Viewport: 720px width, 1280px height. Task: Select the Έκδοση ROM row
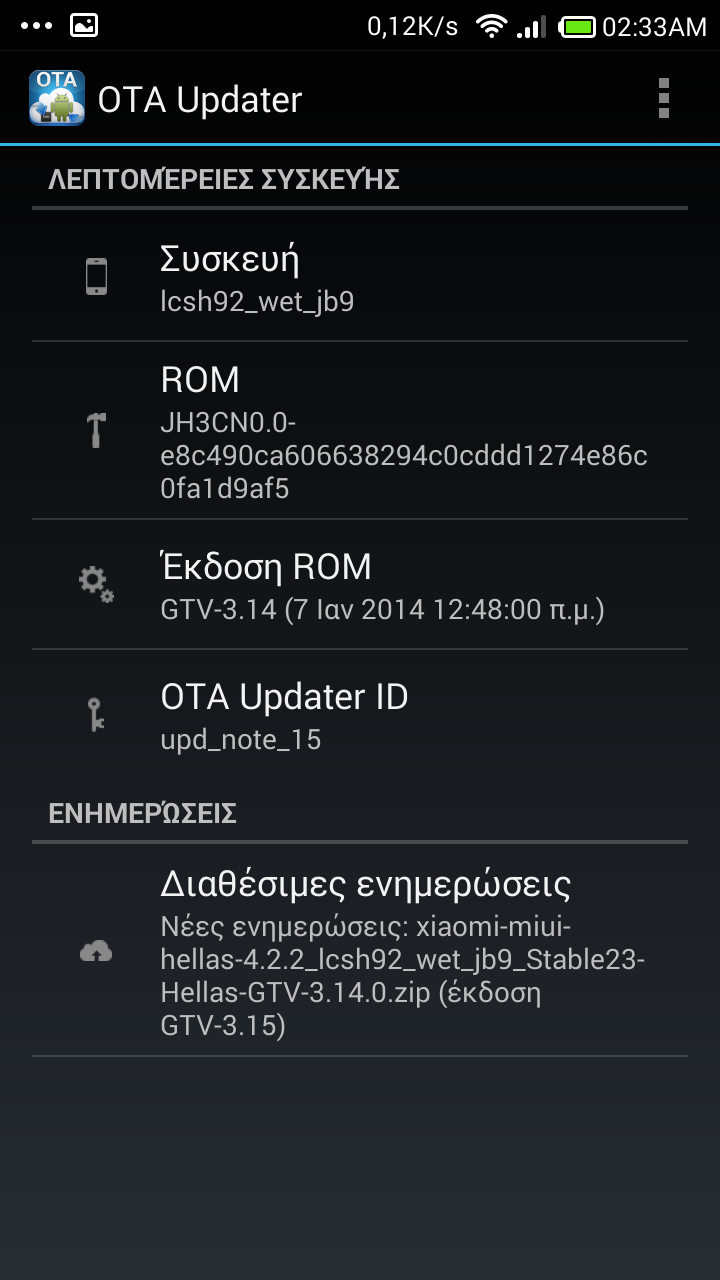360,584
